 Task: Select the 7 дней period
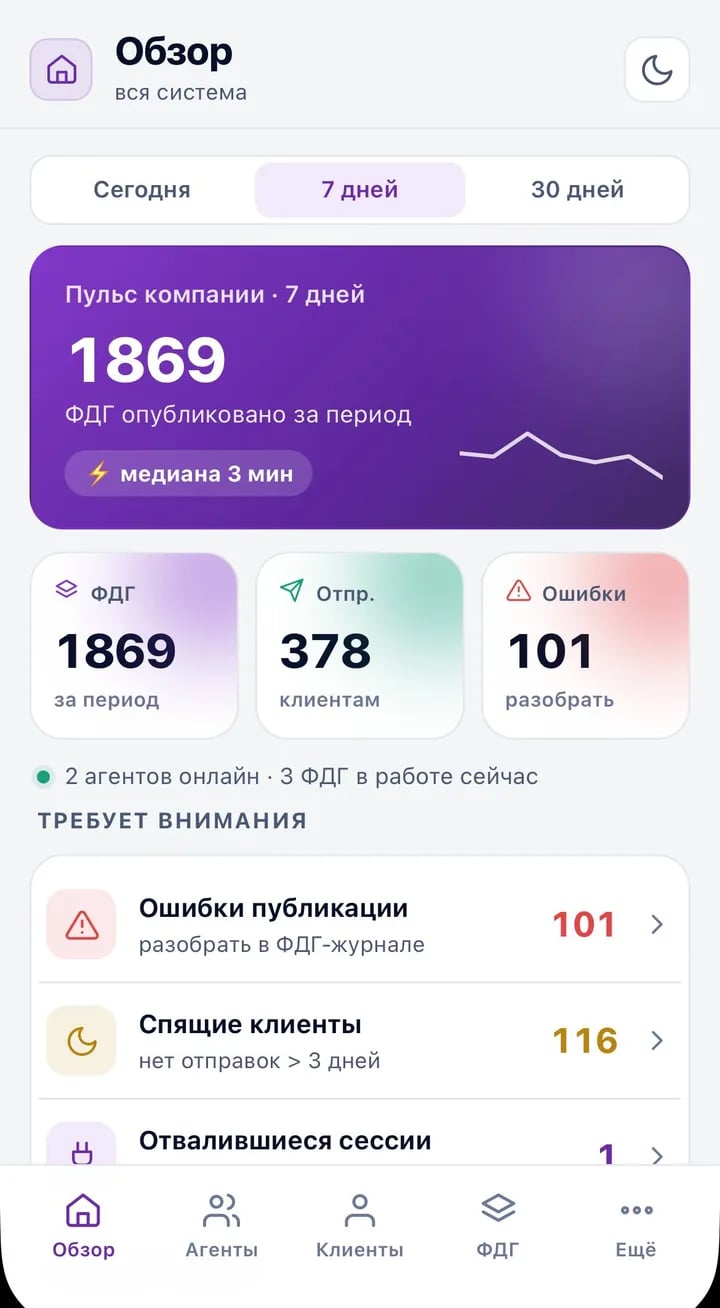click(x=360, y=190)
